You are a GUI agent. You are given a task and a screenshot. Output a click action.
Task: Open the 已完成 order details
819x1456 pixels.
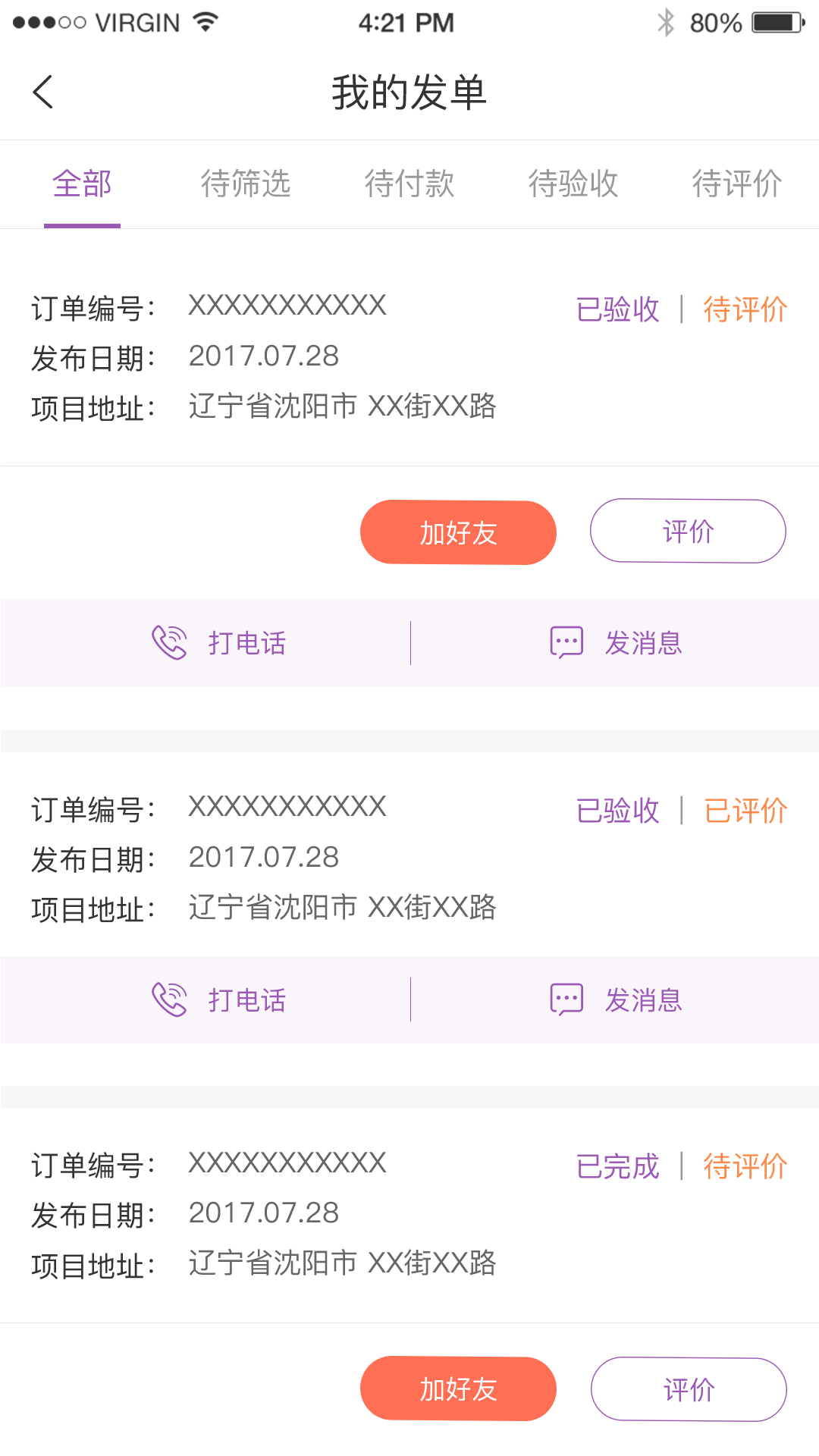click(x=341, y=1213)
